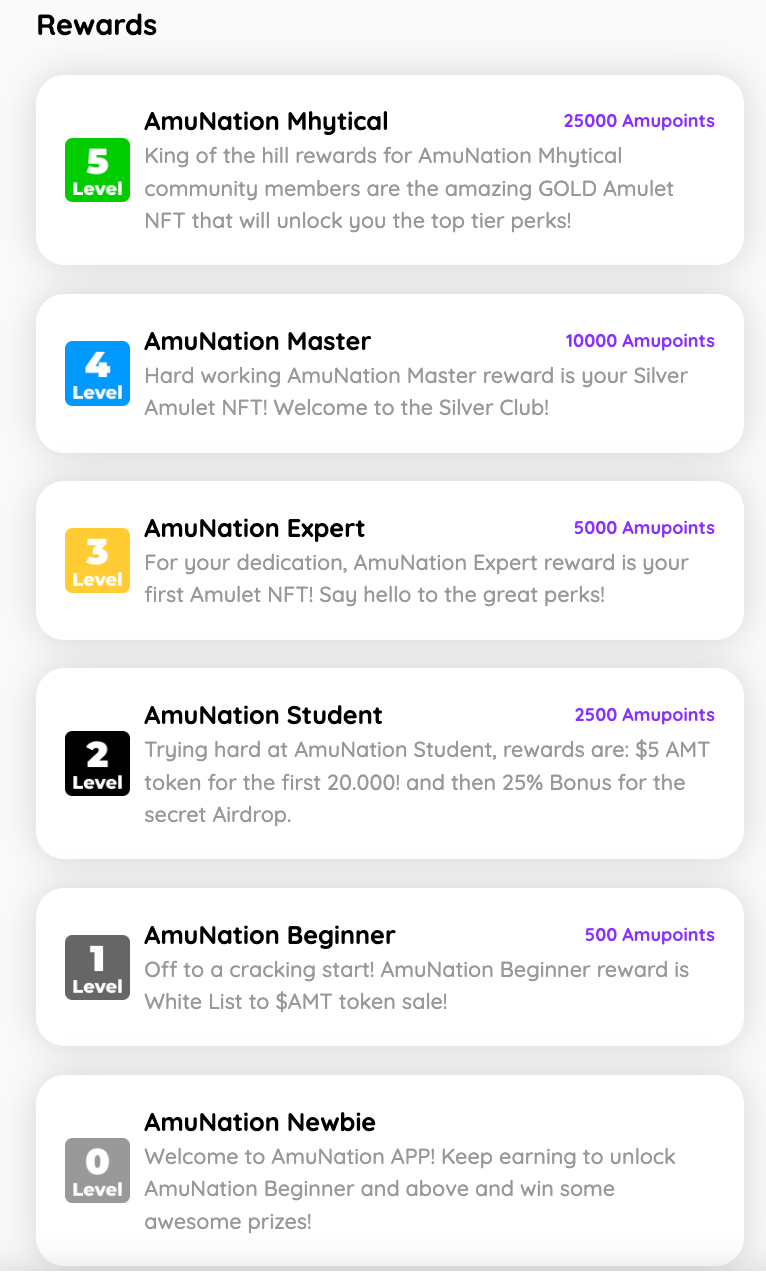This screenshot has width=766, height=1284.
Task: Choose the AmuNation Newbie level 0 card
Action: click(390, 1170)
